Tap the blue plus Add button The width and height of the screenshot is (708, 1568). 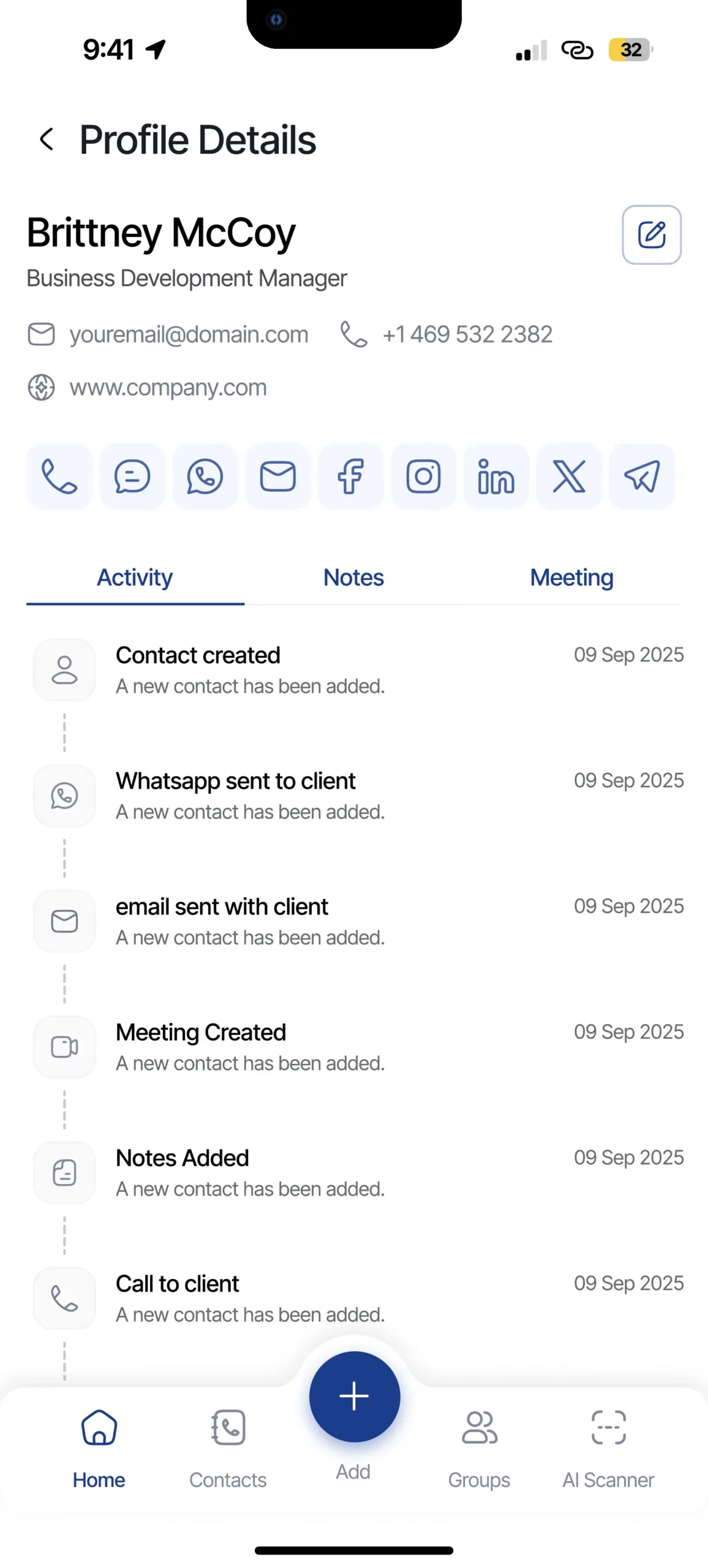354,1396
